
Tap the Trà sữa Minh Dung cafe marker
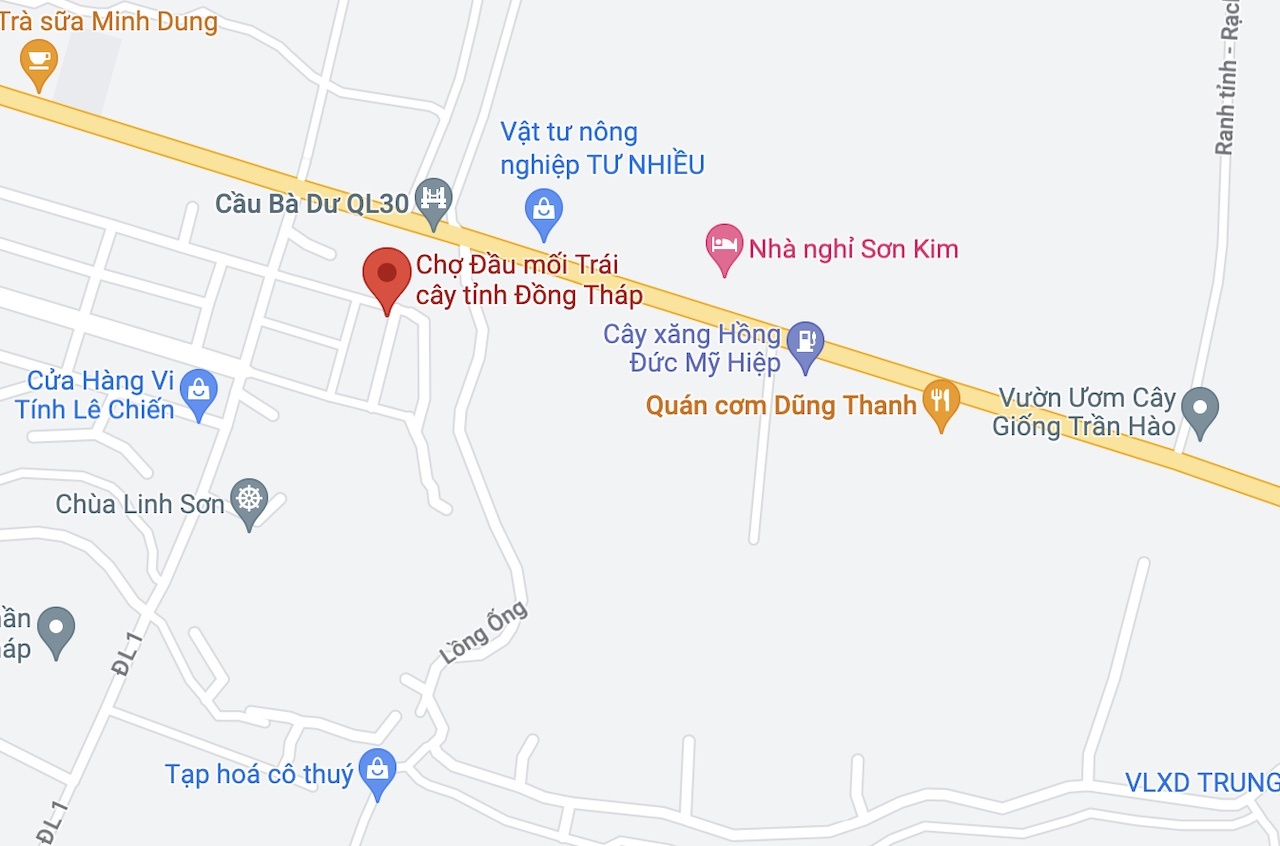(38, 62)
